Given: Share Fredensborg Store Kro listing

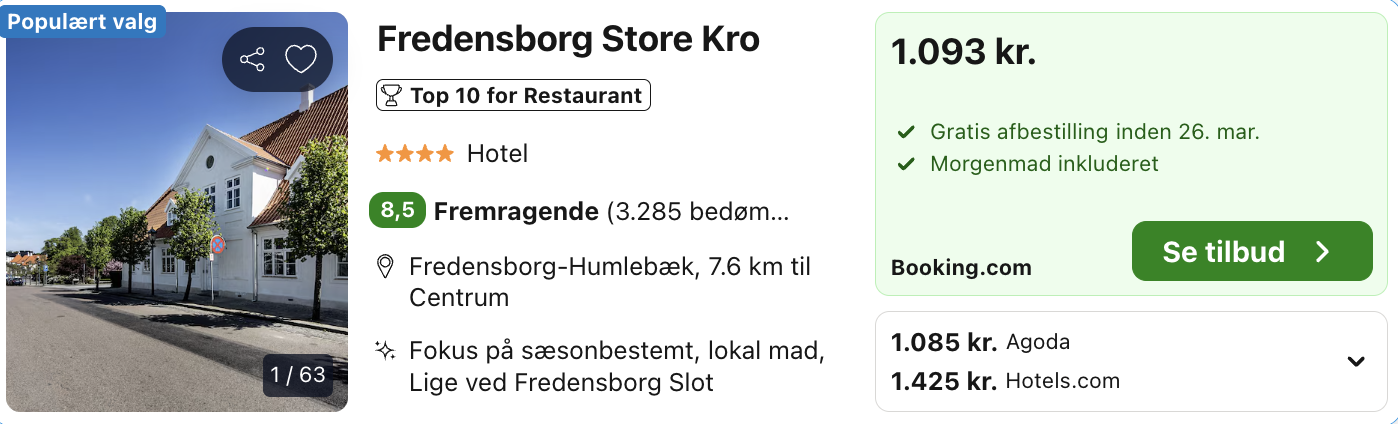Looking at the screenshot, I should click(252, 60).
